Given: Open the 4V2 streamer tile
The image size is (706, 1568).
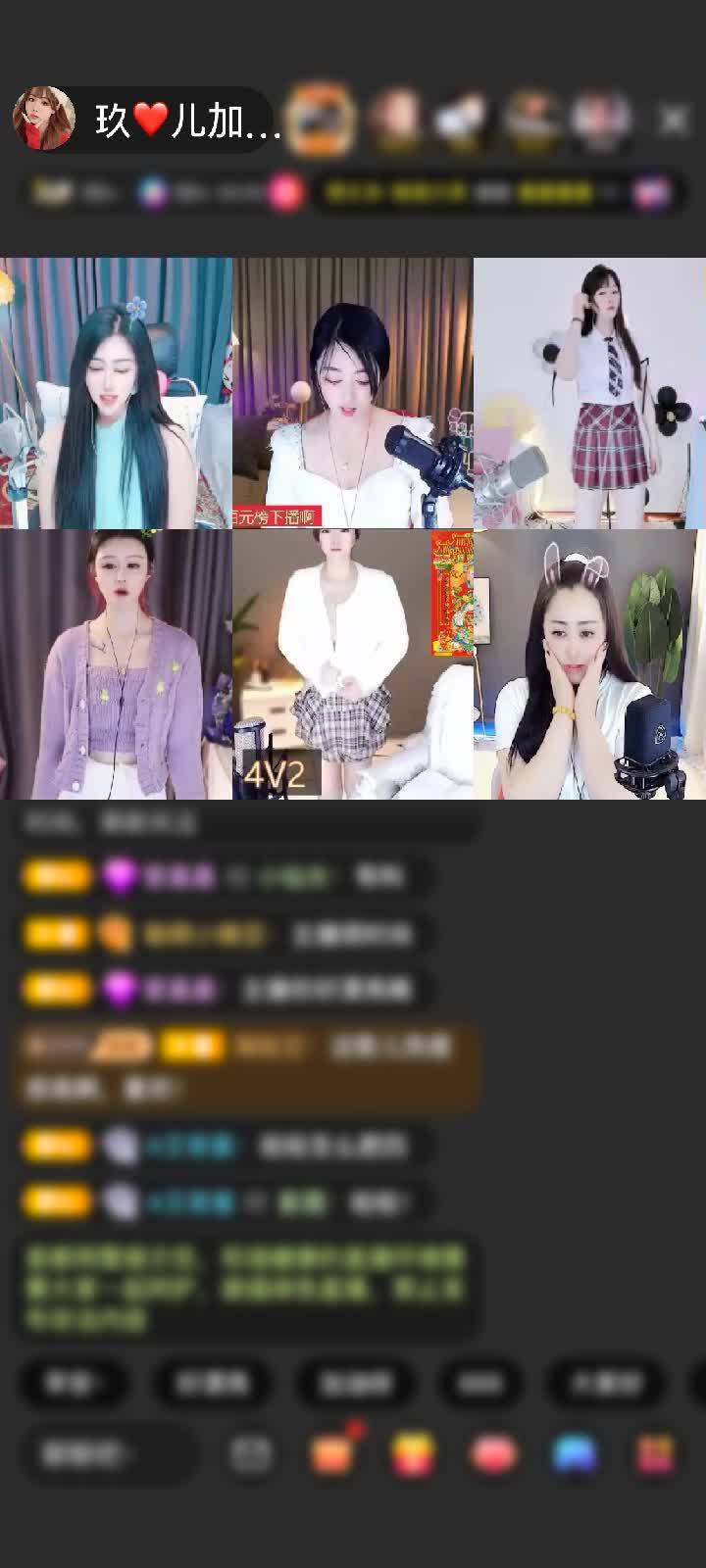Looking at the screenshot, I should 352,664.
